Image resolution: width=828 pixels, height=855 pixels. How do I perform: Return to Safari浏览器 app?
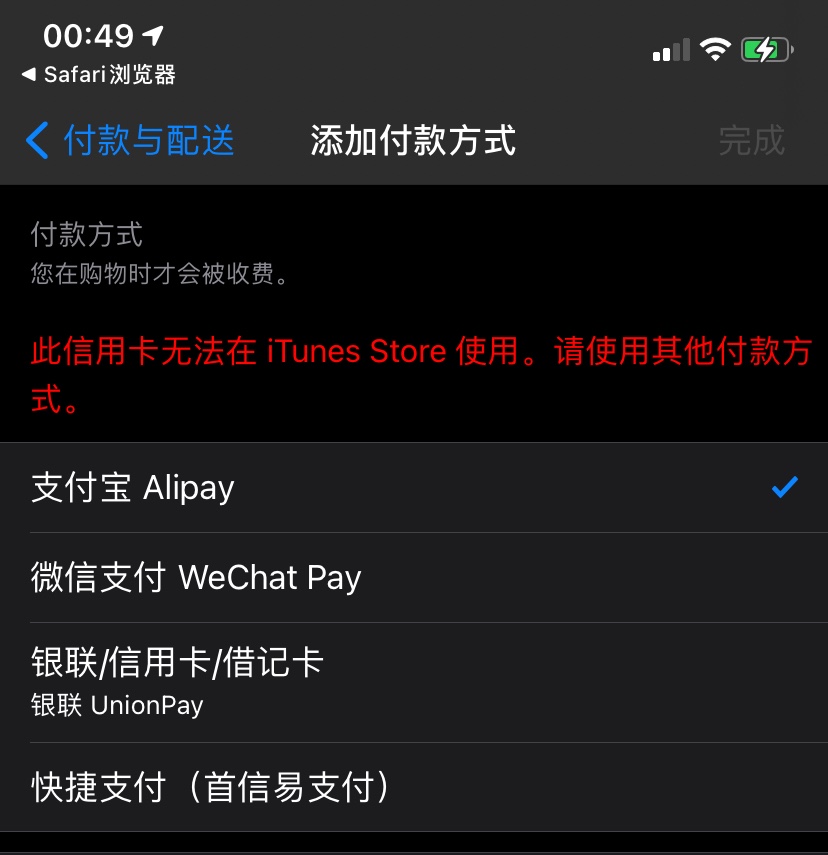click(x=98, y=75)
